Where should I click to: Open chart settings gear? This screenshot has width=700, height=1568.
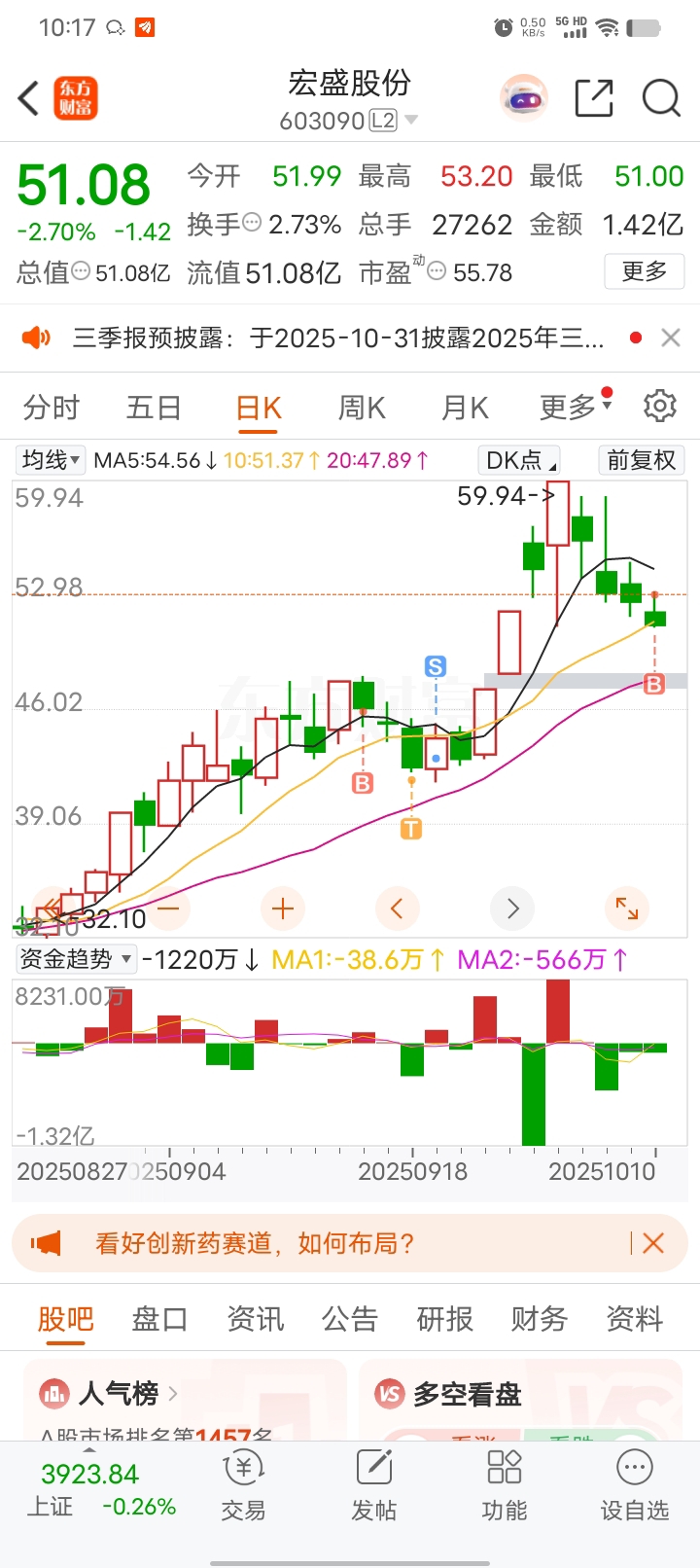659,406
